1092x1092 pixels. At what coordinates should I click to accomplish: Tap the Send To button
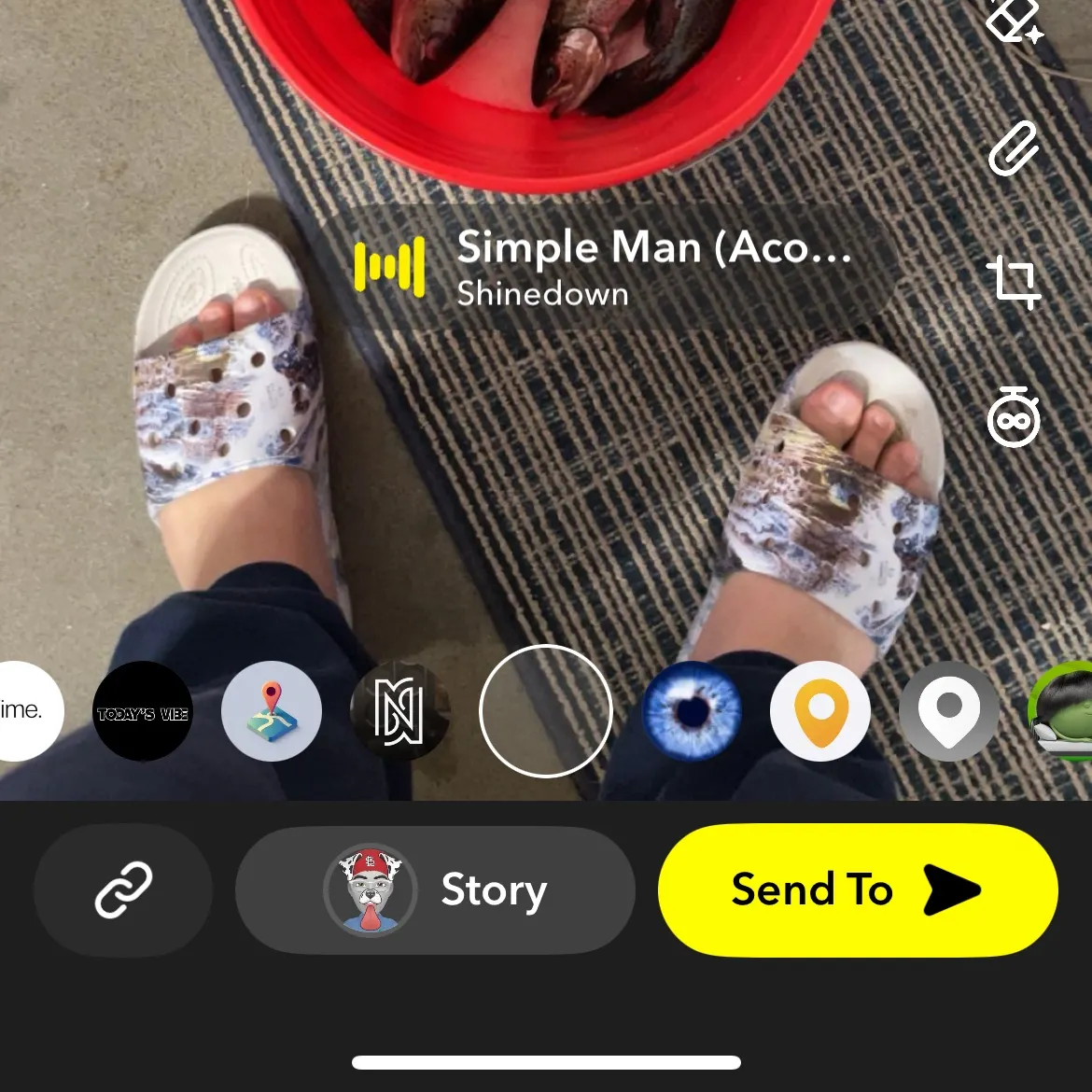click(857, 889)
